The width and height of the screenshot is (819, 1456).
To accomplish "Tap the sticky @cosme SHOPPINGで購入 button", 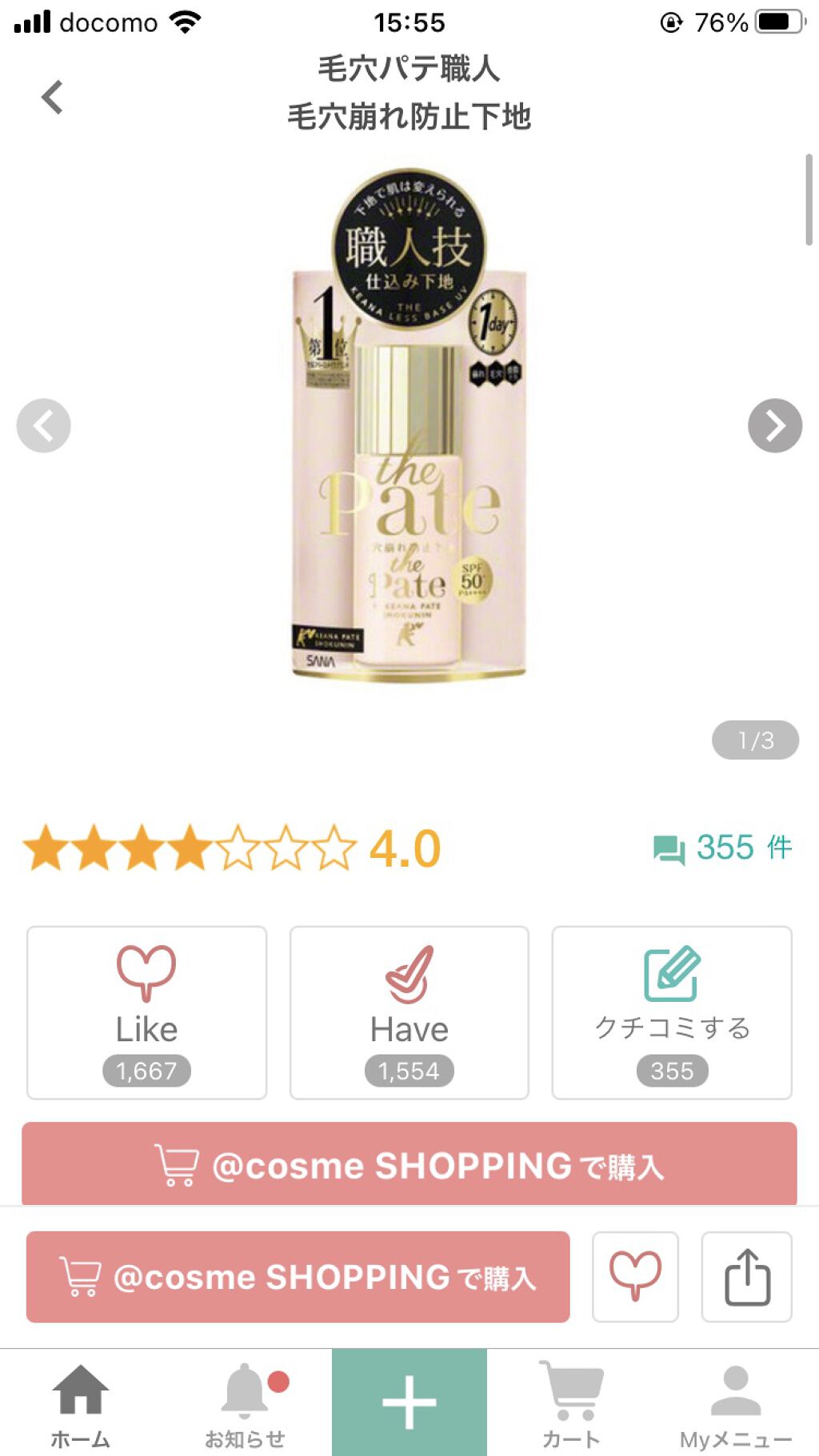I will click(298, 1276).
